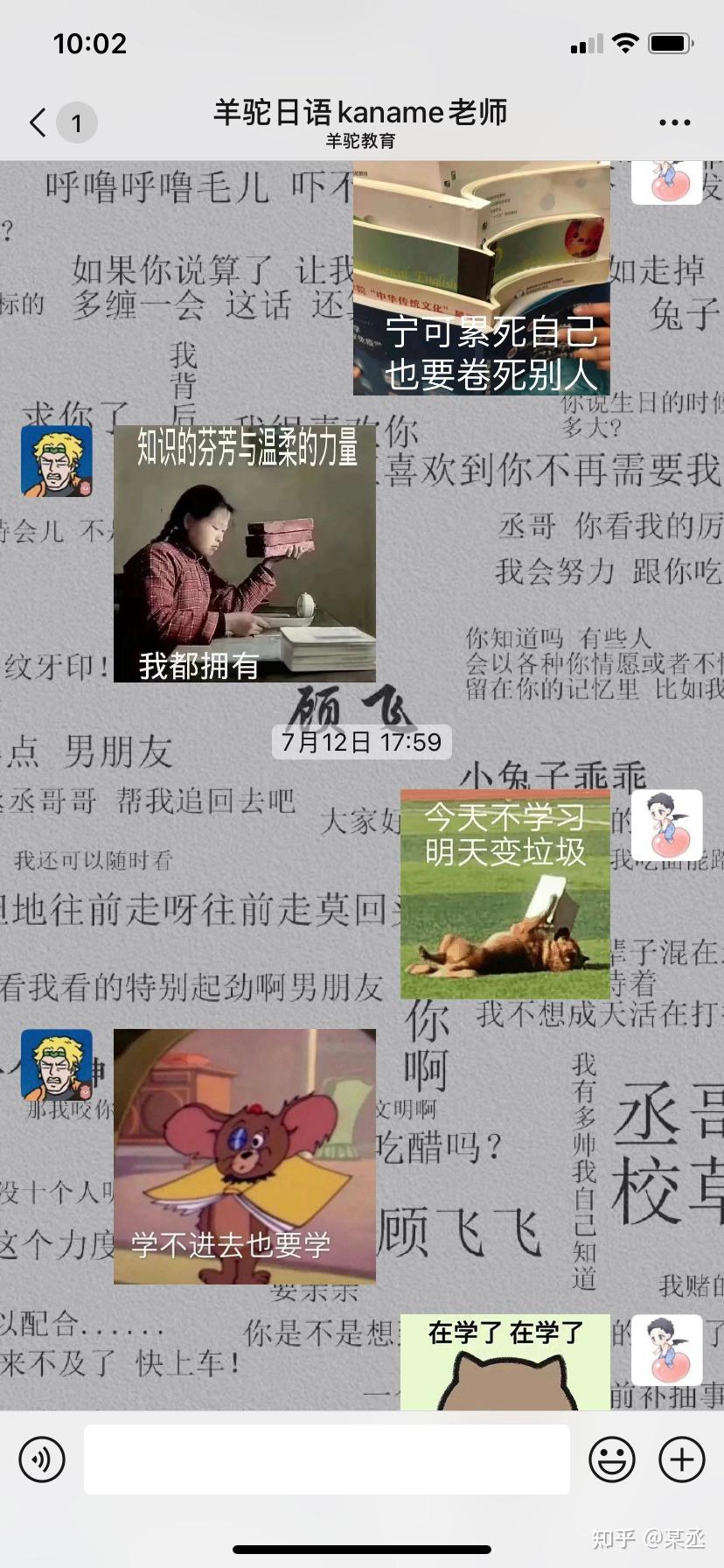Open the three-dot chat options menu
The image size is (724, 1568).
click(x=674, y=122)
